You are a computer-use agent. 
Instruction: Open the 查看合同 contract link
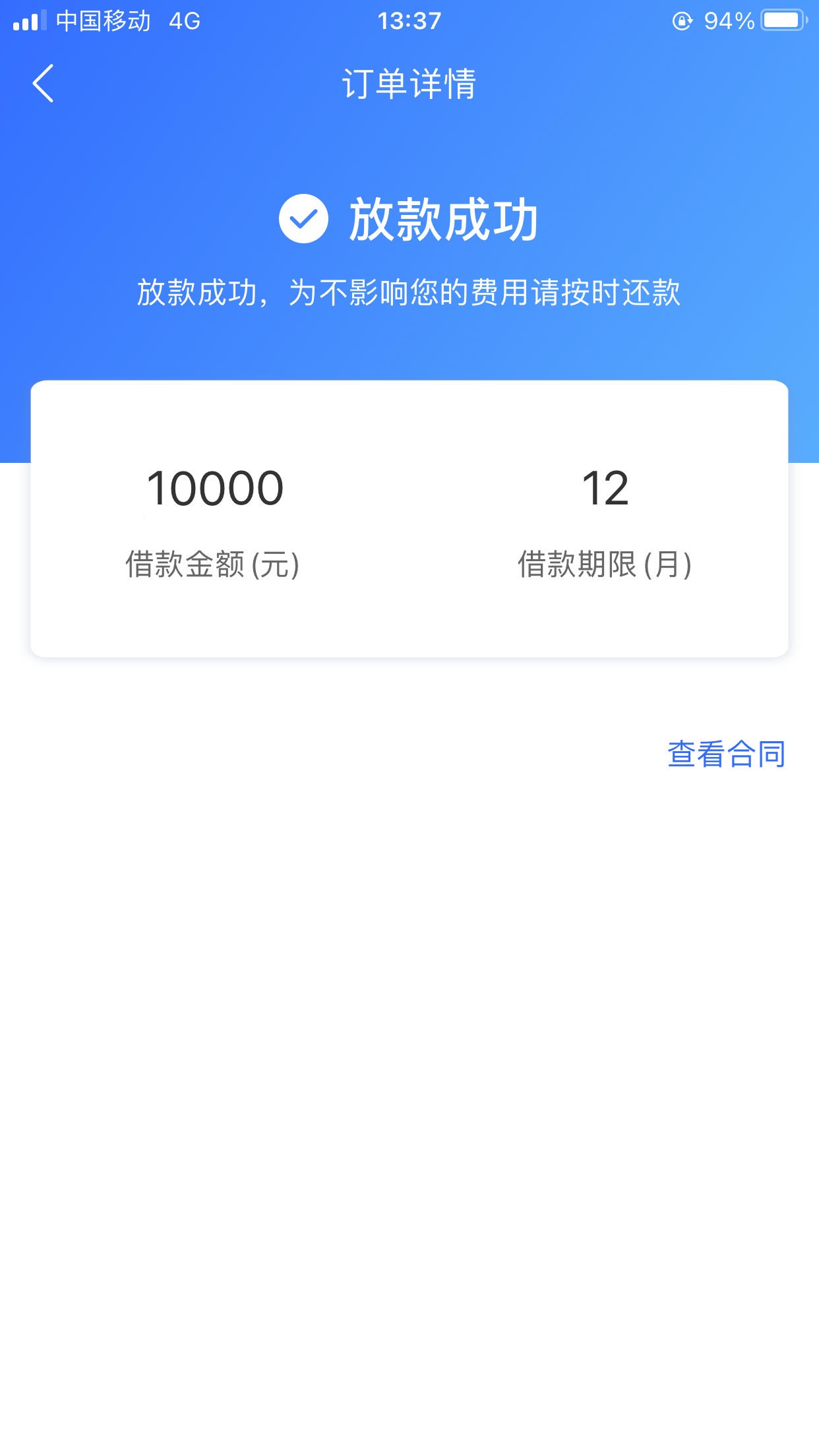point(726,754)
